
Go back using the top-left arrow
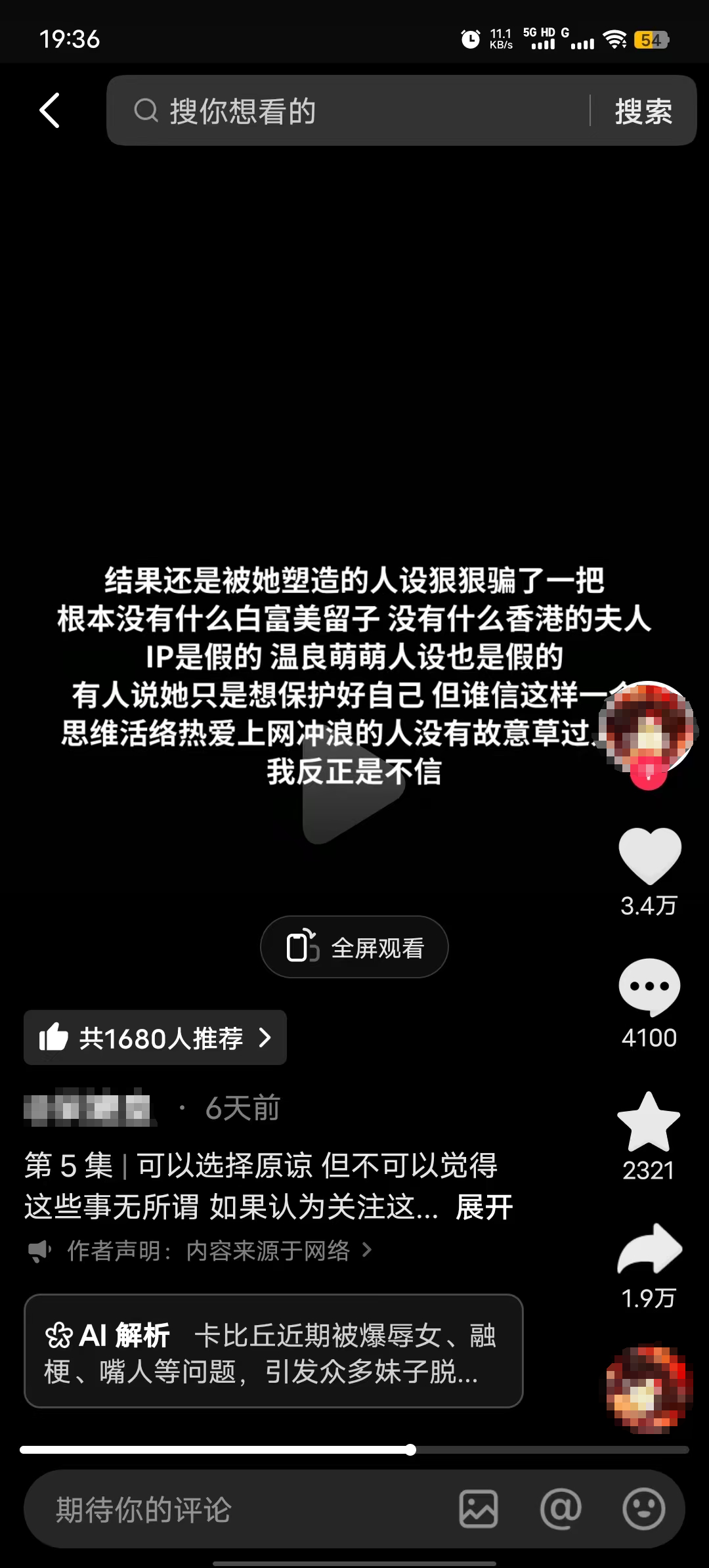point(50,110)
